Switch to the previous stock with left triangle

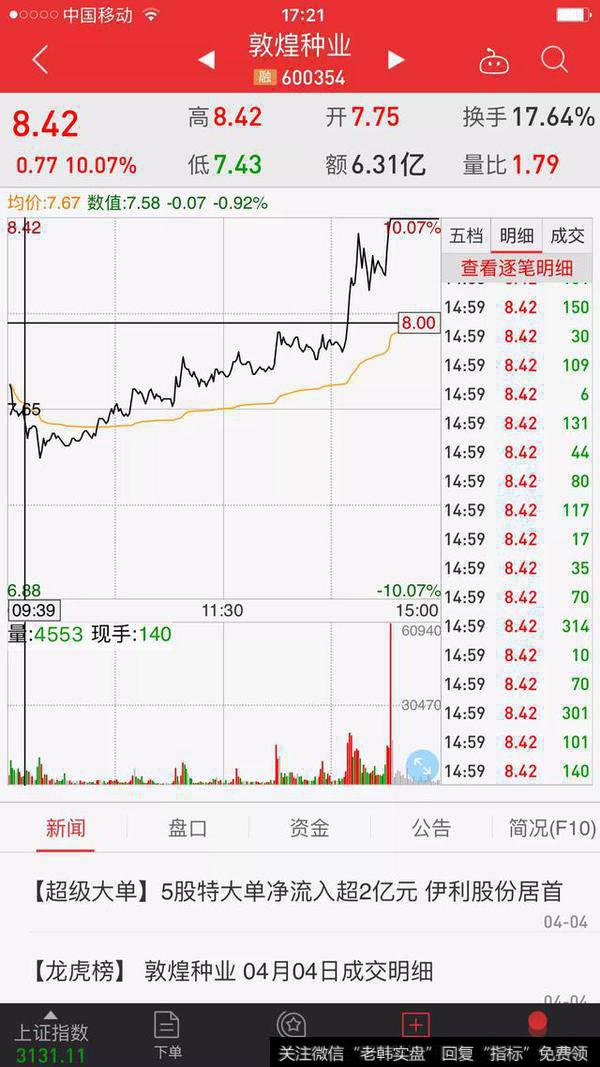(x=206, y=60)
